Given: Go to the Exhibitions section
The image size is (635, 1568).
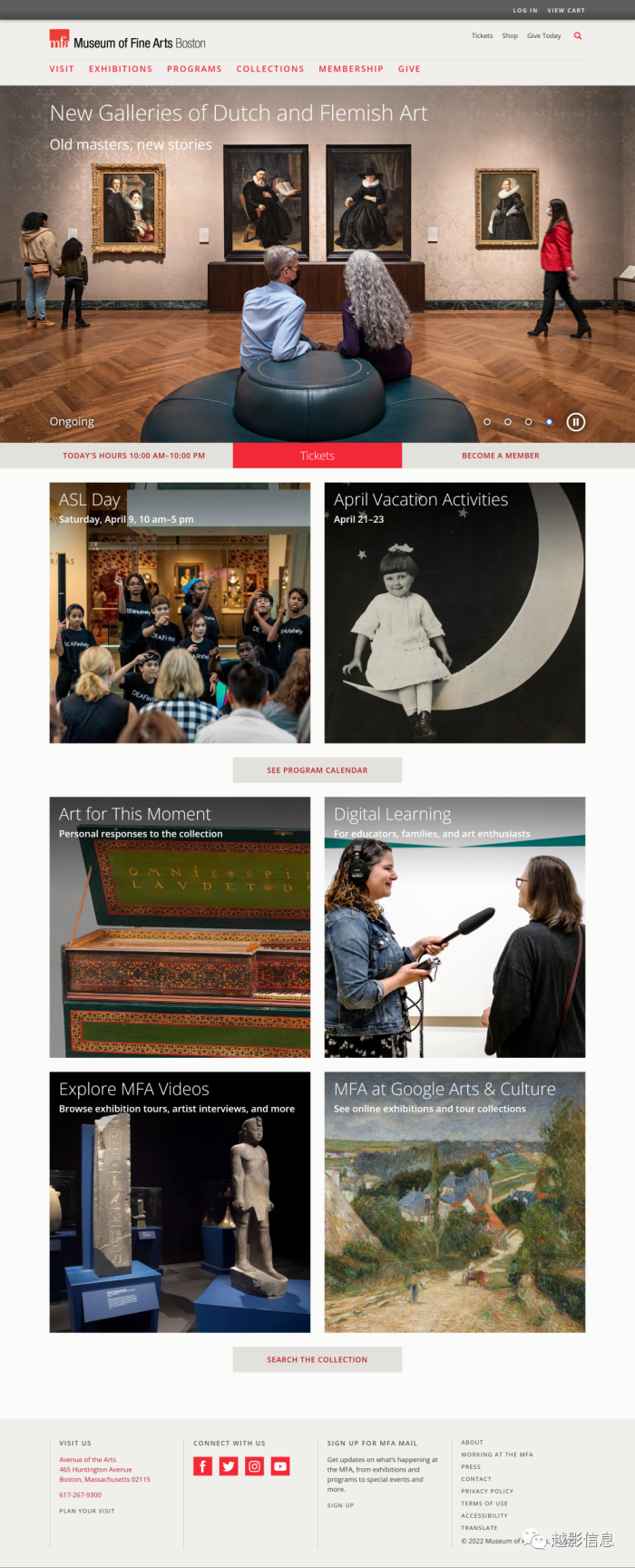Looking at the screenshot, I should click(121, 69).
